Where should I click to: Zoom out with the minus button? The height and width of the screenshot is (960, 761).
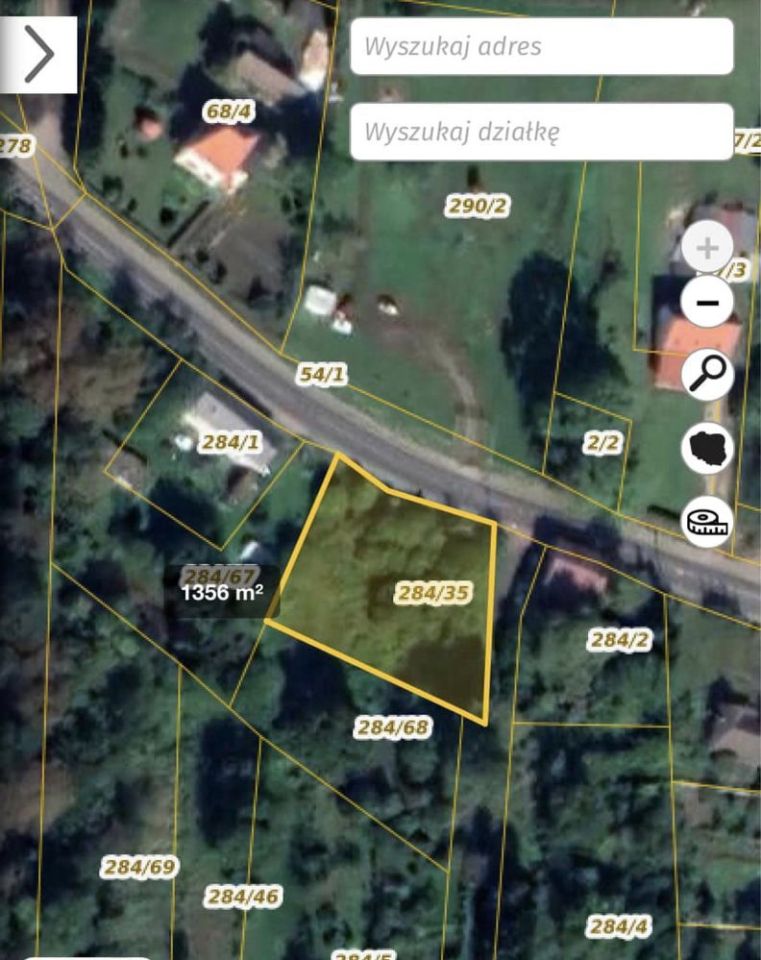tap(708, 302)
